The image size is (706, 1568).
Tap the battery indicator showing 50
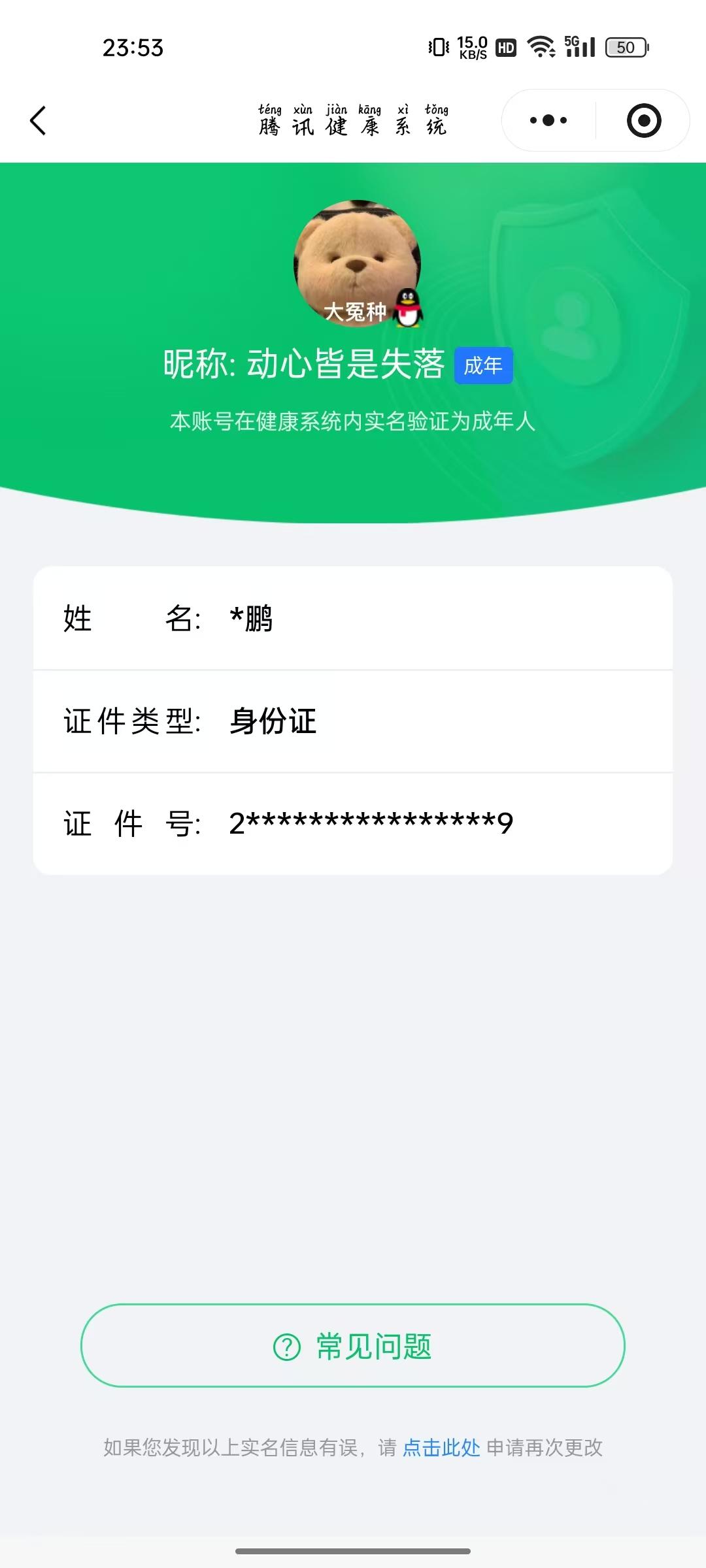(x=626, y=47)
